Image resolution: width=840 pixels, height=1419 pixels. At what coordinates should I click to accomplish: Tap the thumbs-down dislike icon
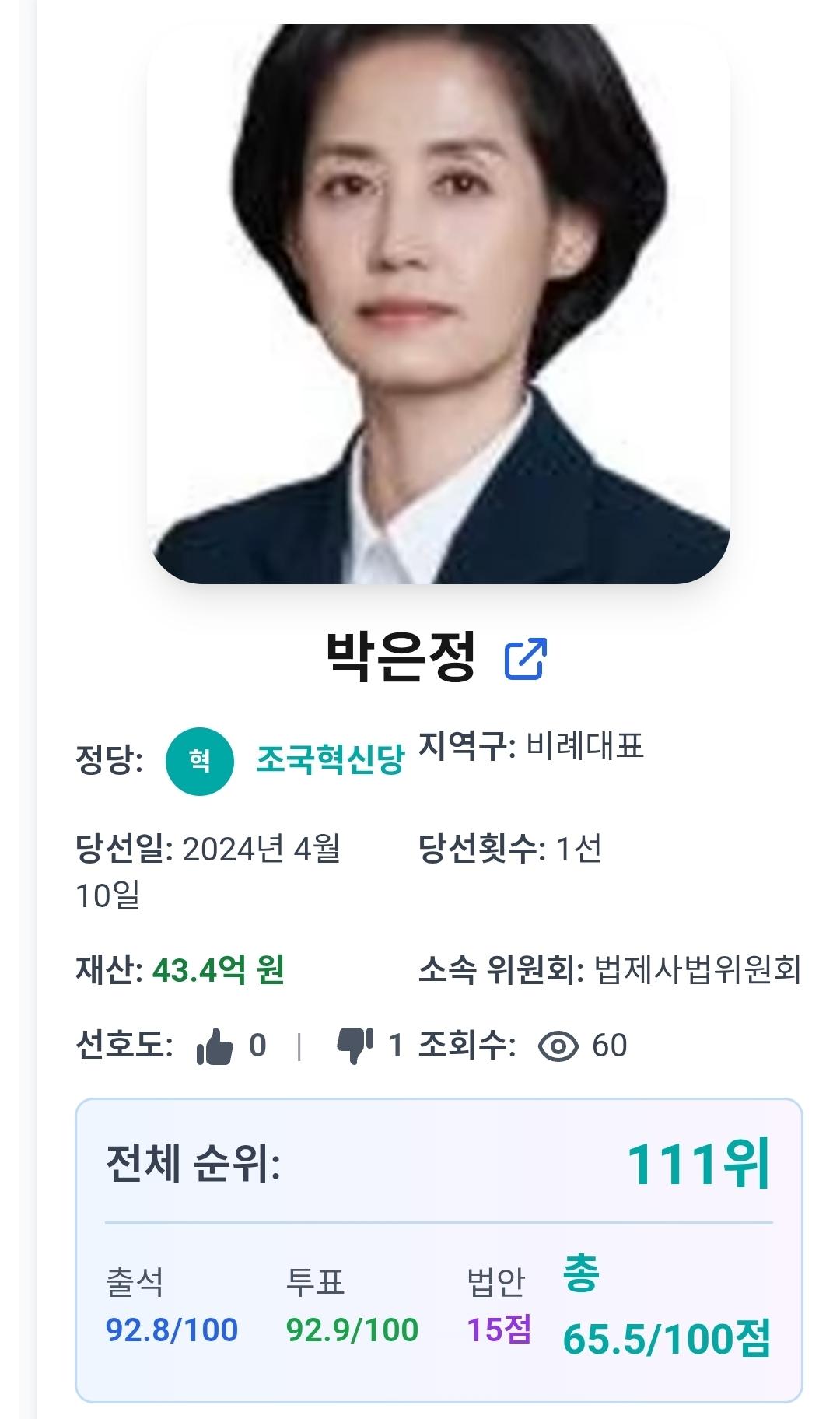[355, 1046]
